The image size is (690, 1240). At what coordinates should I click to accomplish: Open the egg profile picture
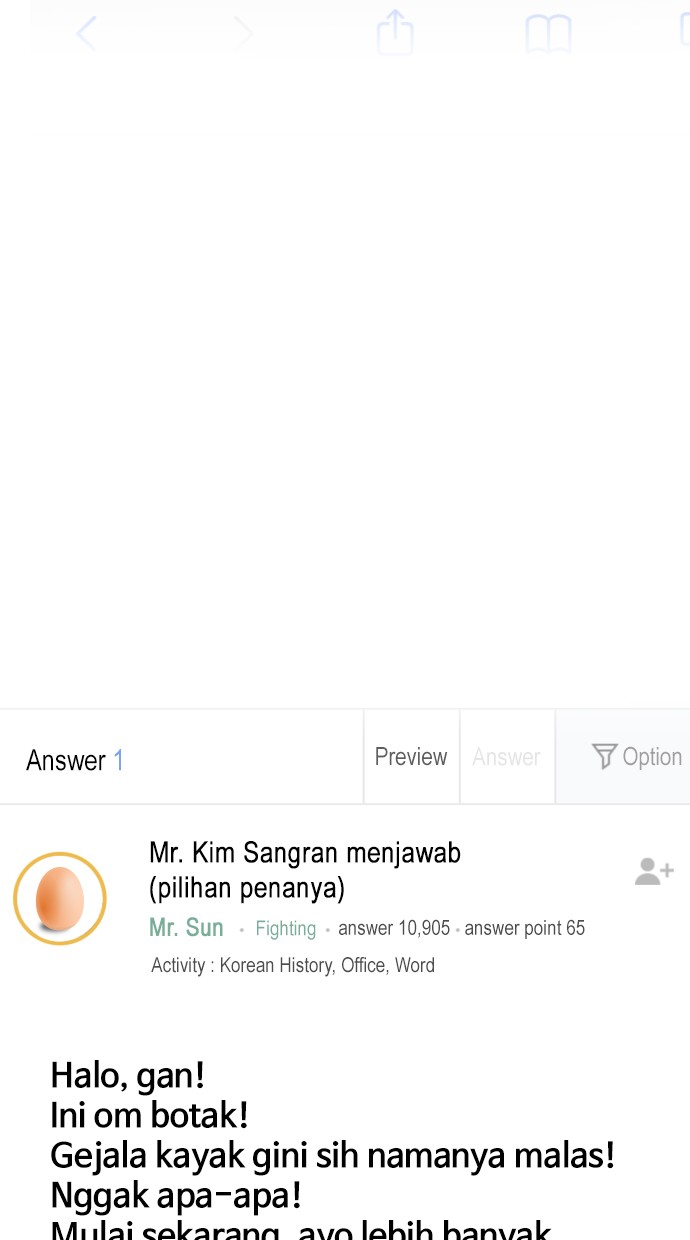point(60,898)
